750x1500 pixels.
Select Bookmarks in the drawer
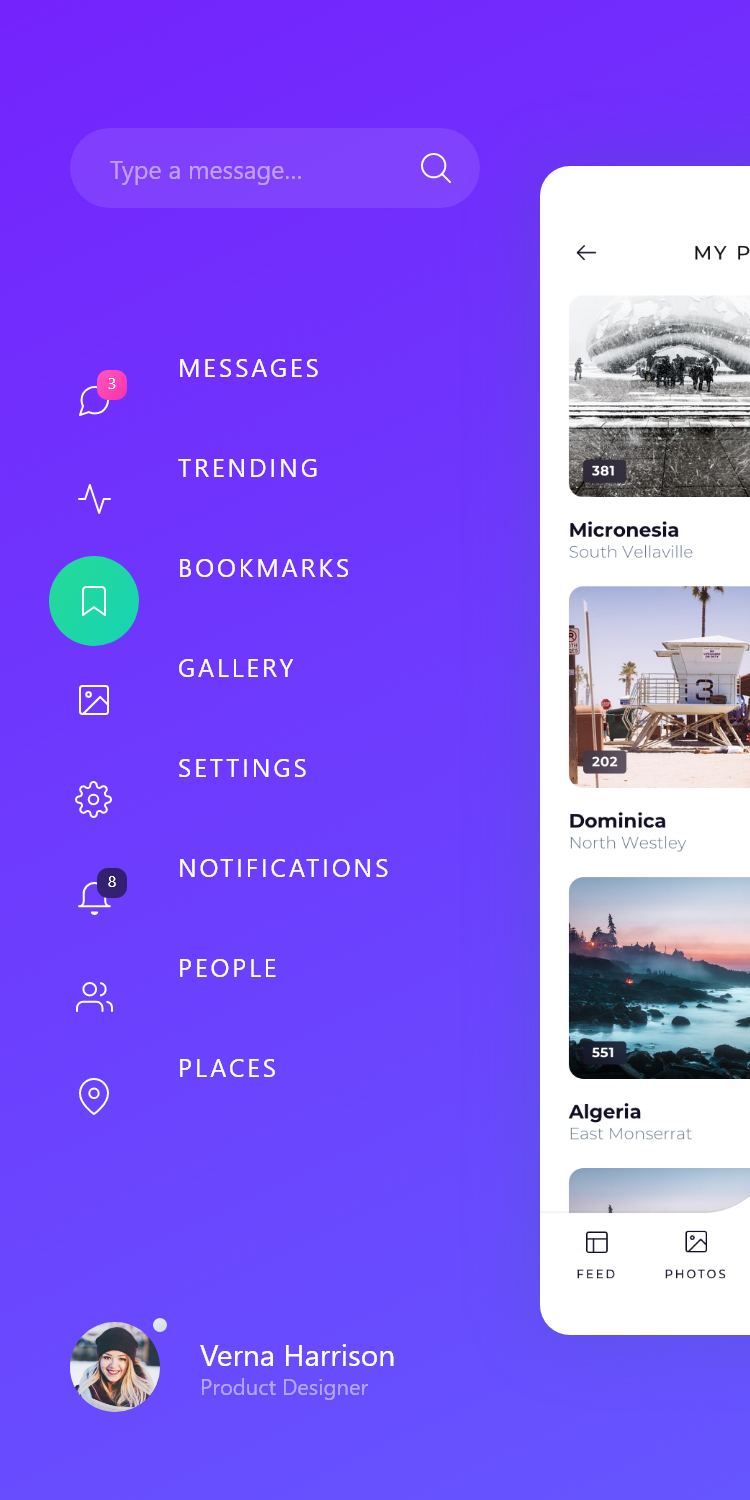click(263, 569)
